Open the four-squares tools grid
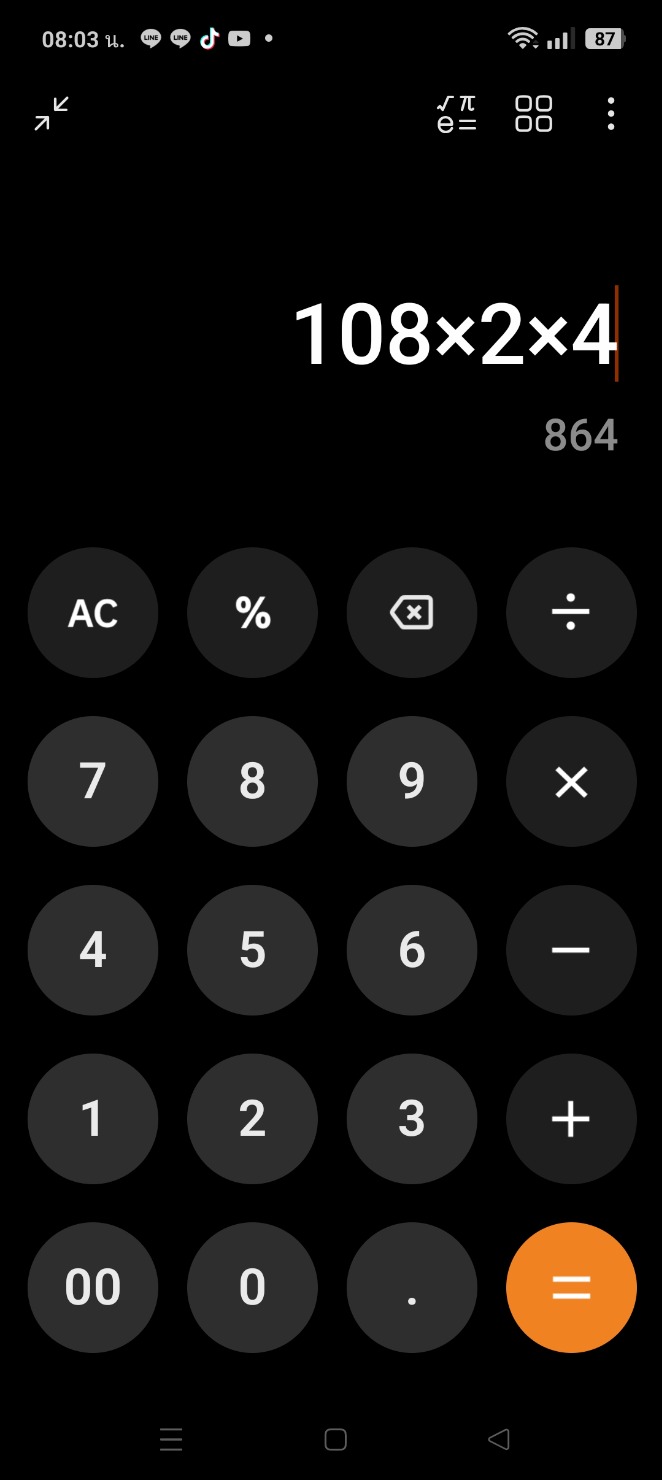The image size is (662, 1480). [533, 114]
